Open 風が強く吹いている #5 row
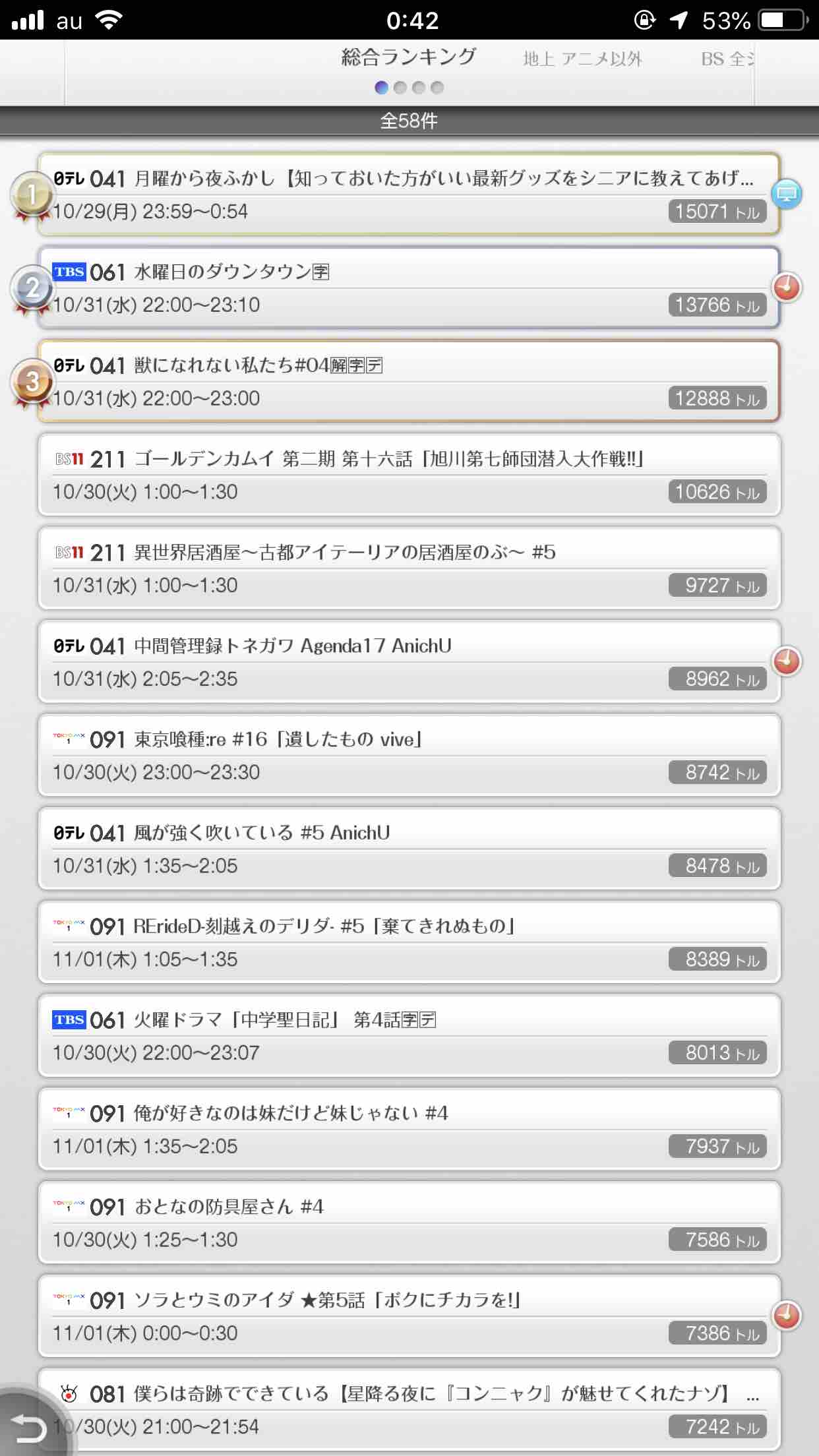Viewport: 819px width, 1456px height. pos(409,849)
